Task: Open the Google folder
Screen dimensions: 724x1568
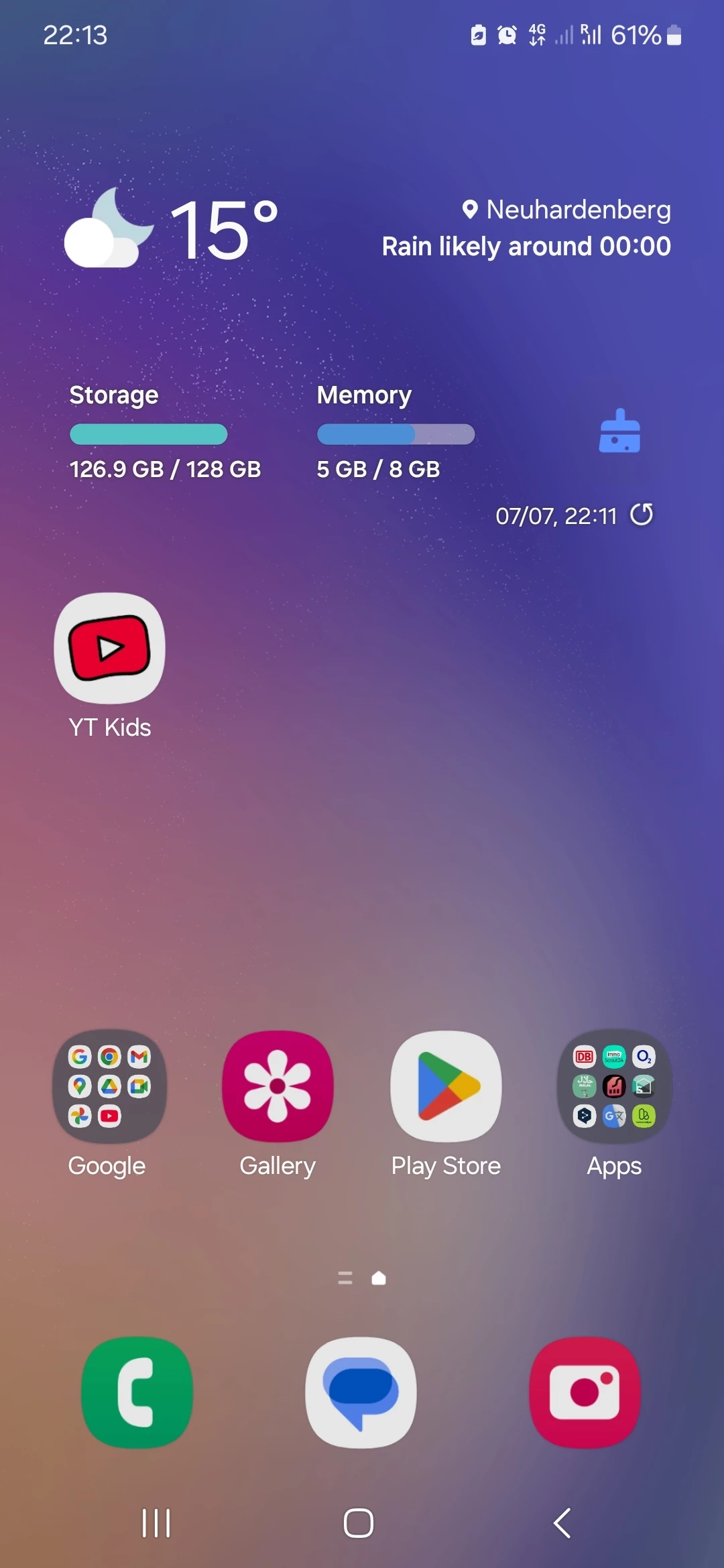Action: 109,1086
